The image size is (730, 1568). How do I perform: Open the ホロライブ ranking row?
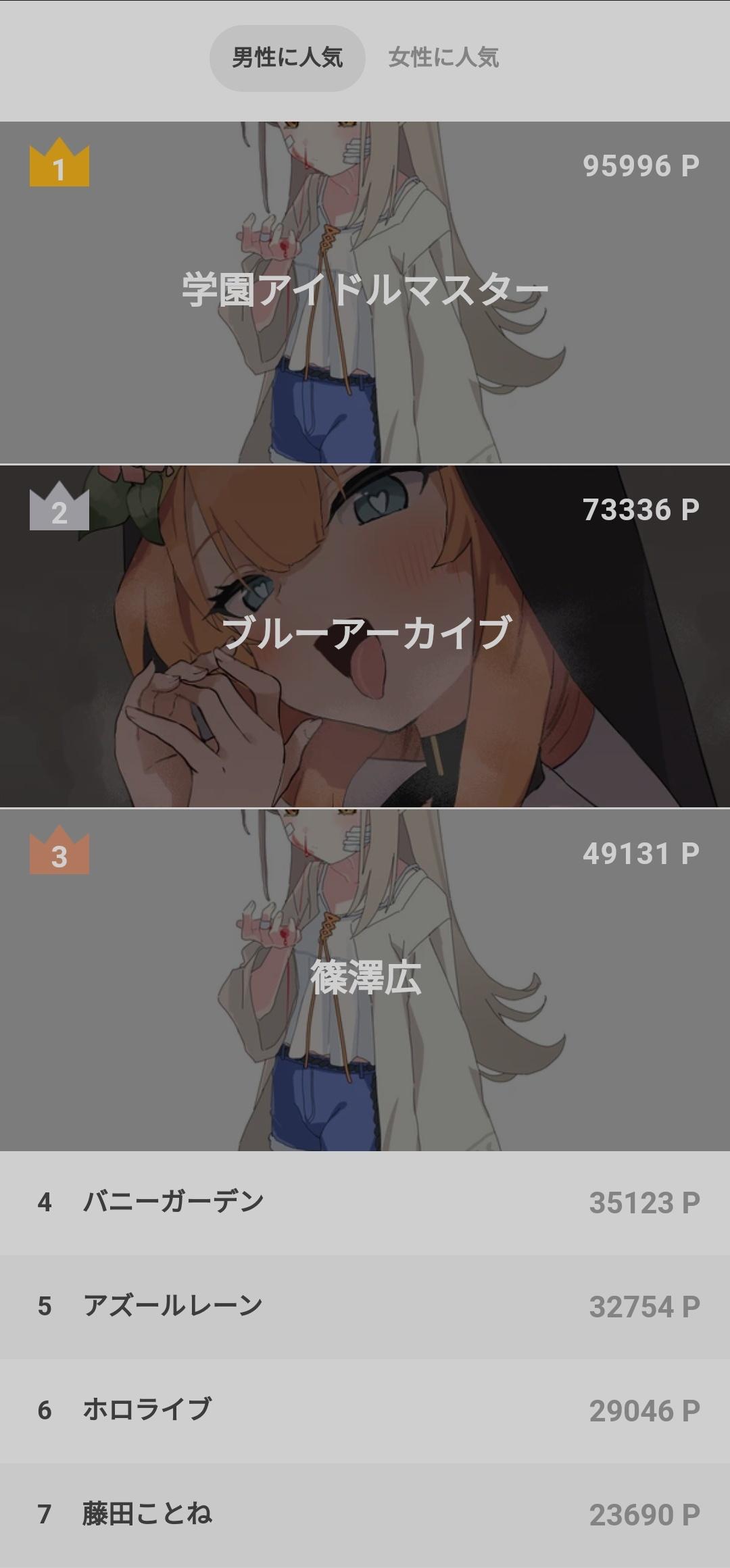tap(365, 1411)
